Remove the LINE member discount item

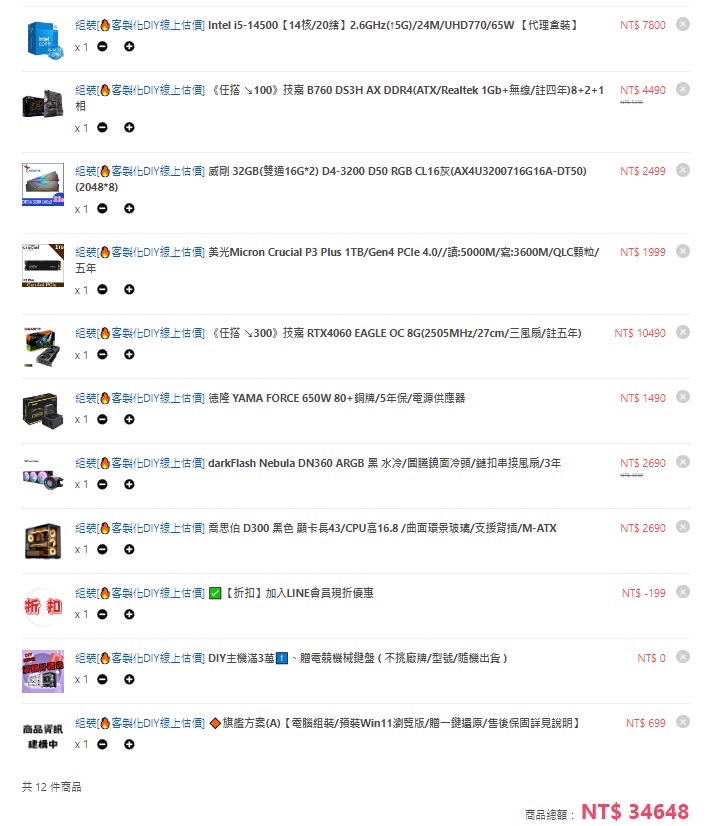(683, 592)
